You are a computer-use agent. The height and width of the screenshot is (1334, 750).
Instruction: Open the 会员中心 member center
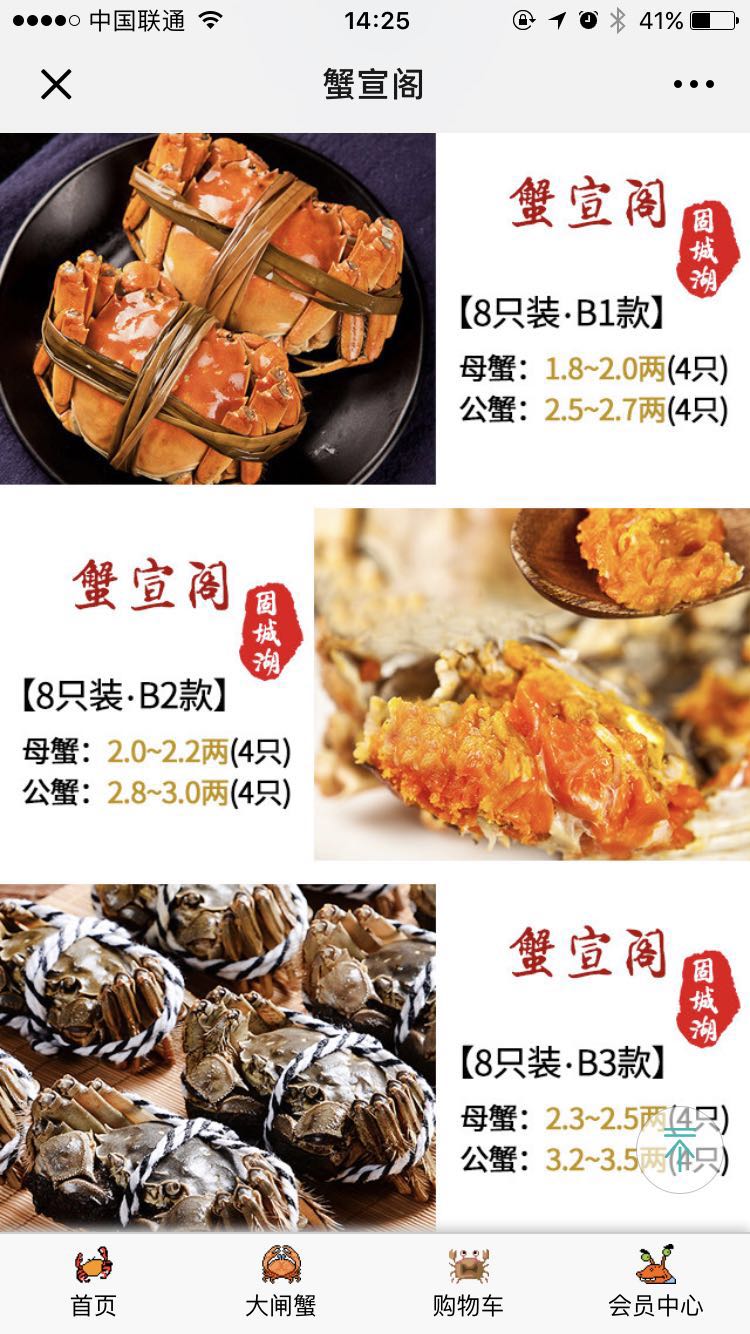[x=656, y=1283]
